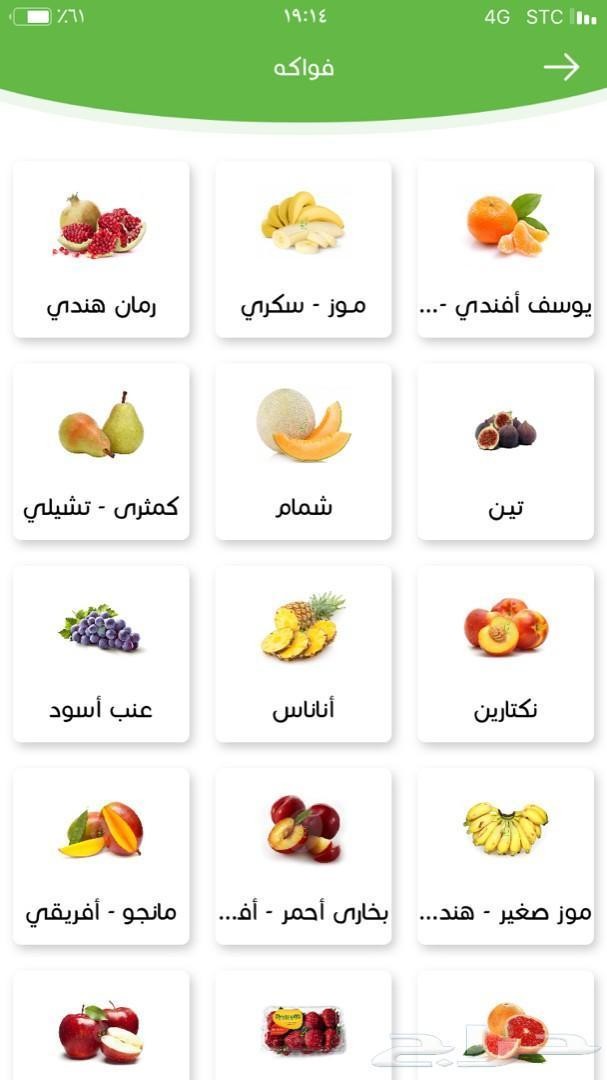Open the رمان هندي pomegranate card

[x=101, y=249]
